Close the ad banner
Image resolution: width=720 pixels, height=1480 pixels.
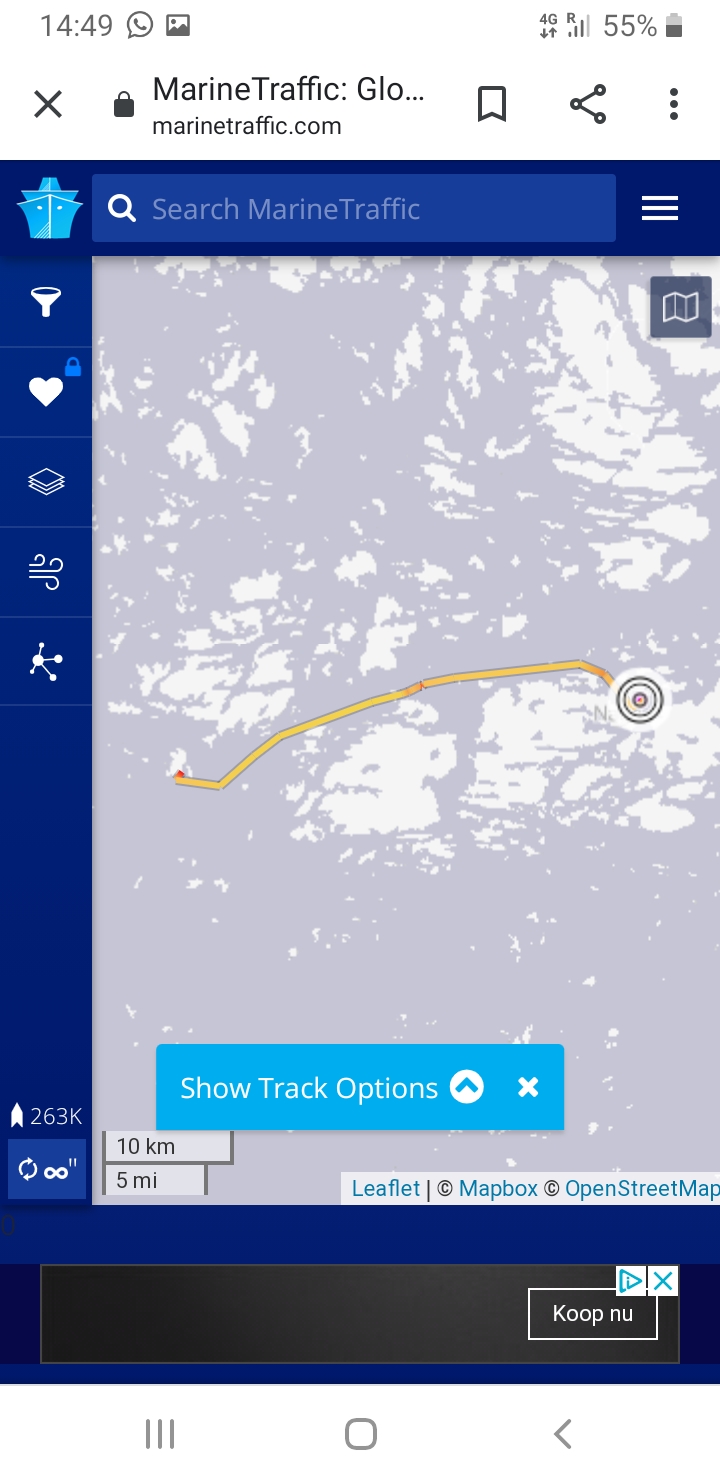point(663,1280)
